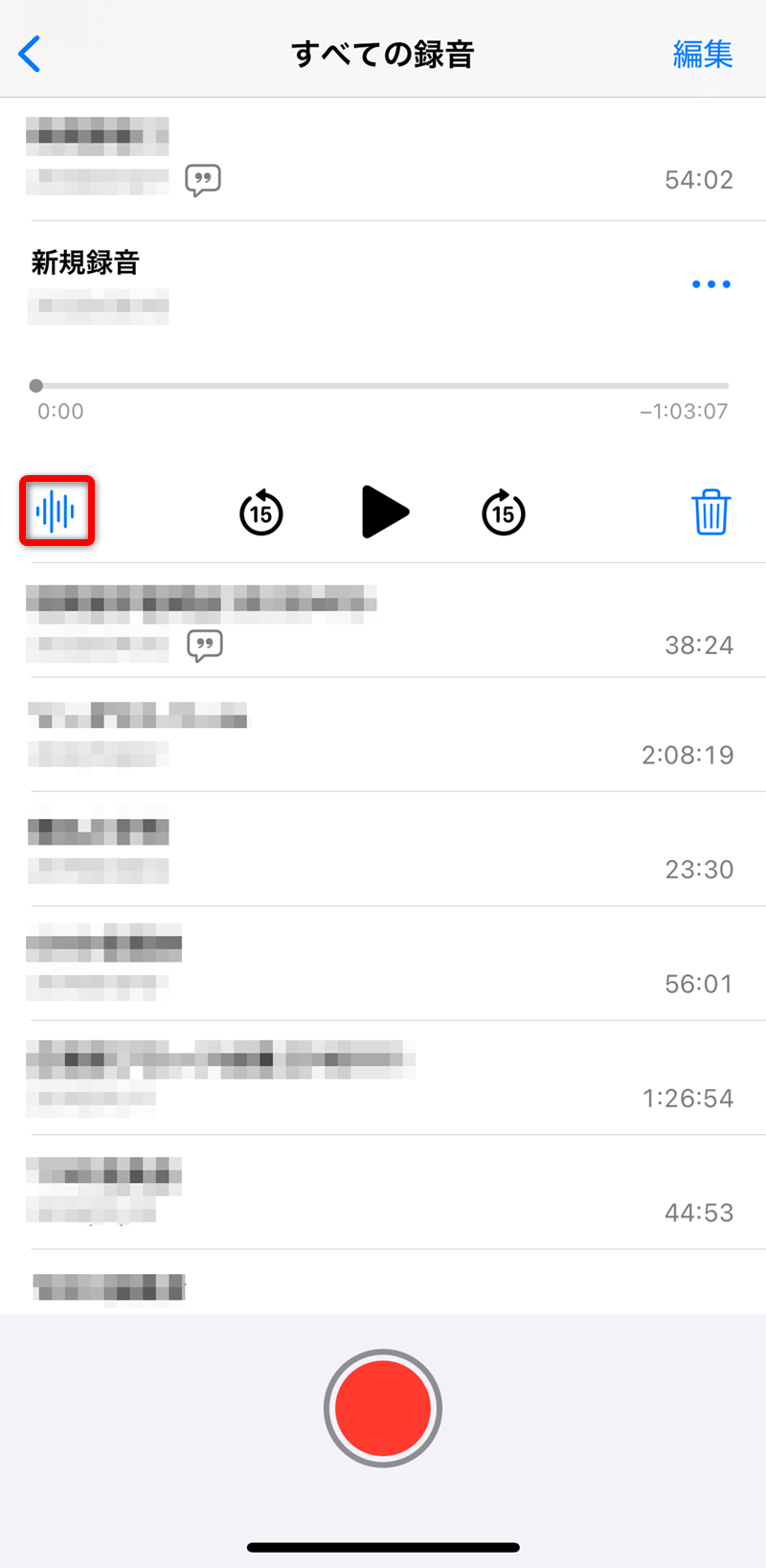Delete the recording with the trash icon
Viewport: 766px width, 1568px height.
coord(711,512)
